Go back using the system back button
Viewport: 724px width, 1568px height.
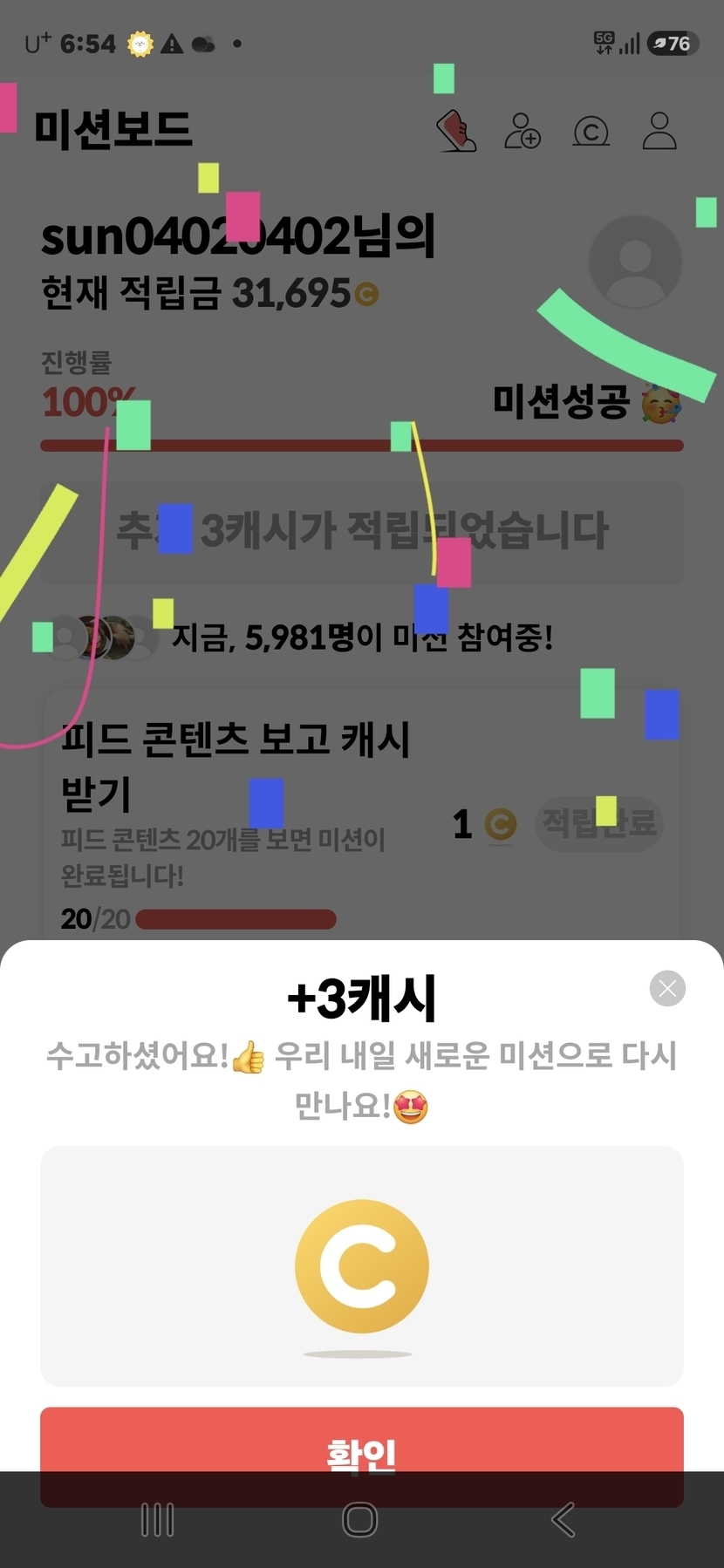[x=563, y=1520]
